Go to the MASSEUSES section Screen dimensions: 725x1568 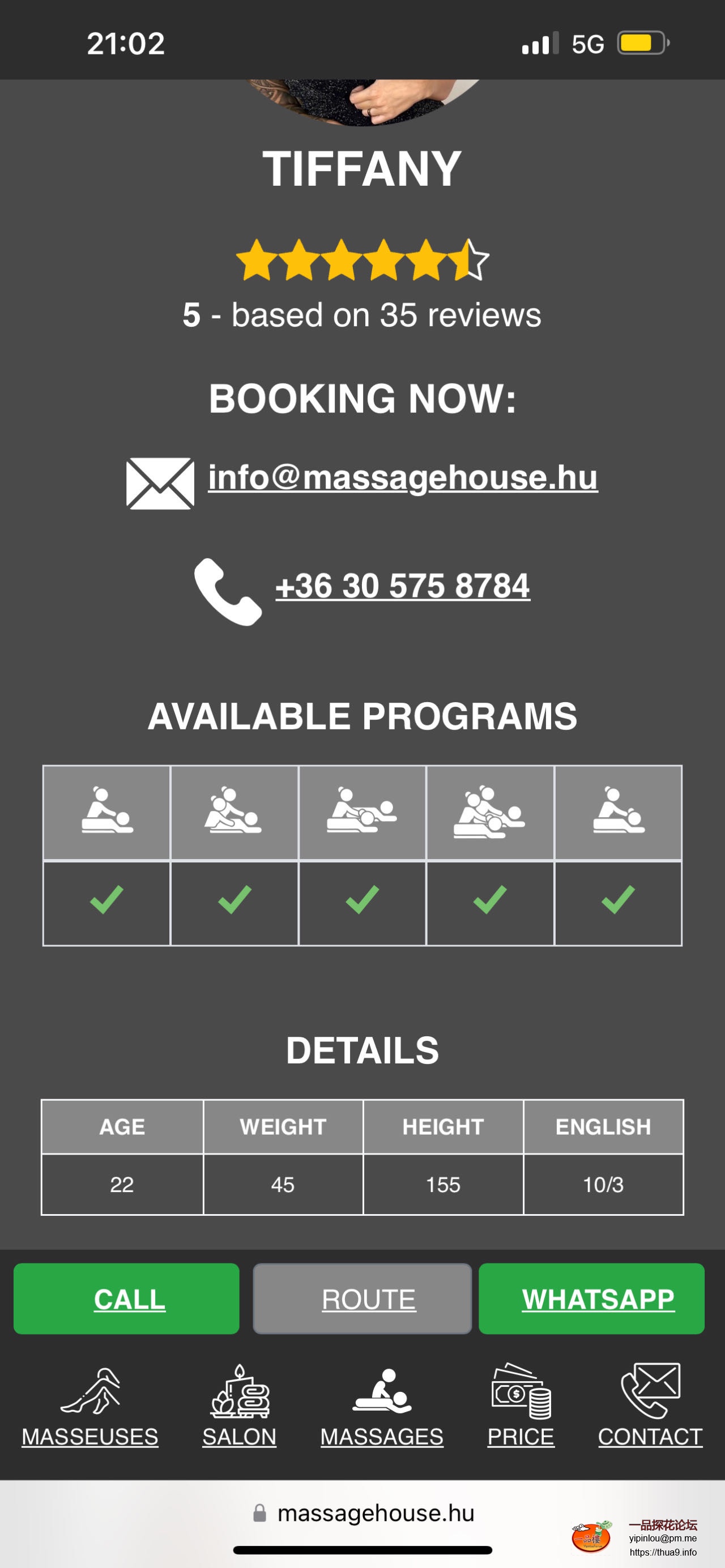point(90,1406)
